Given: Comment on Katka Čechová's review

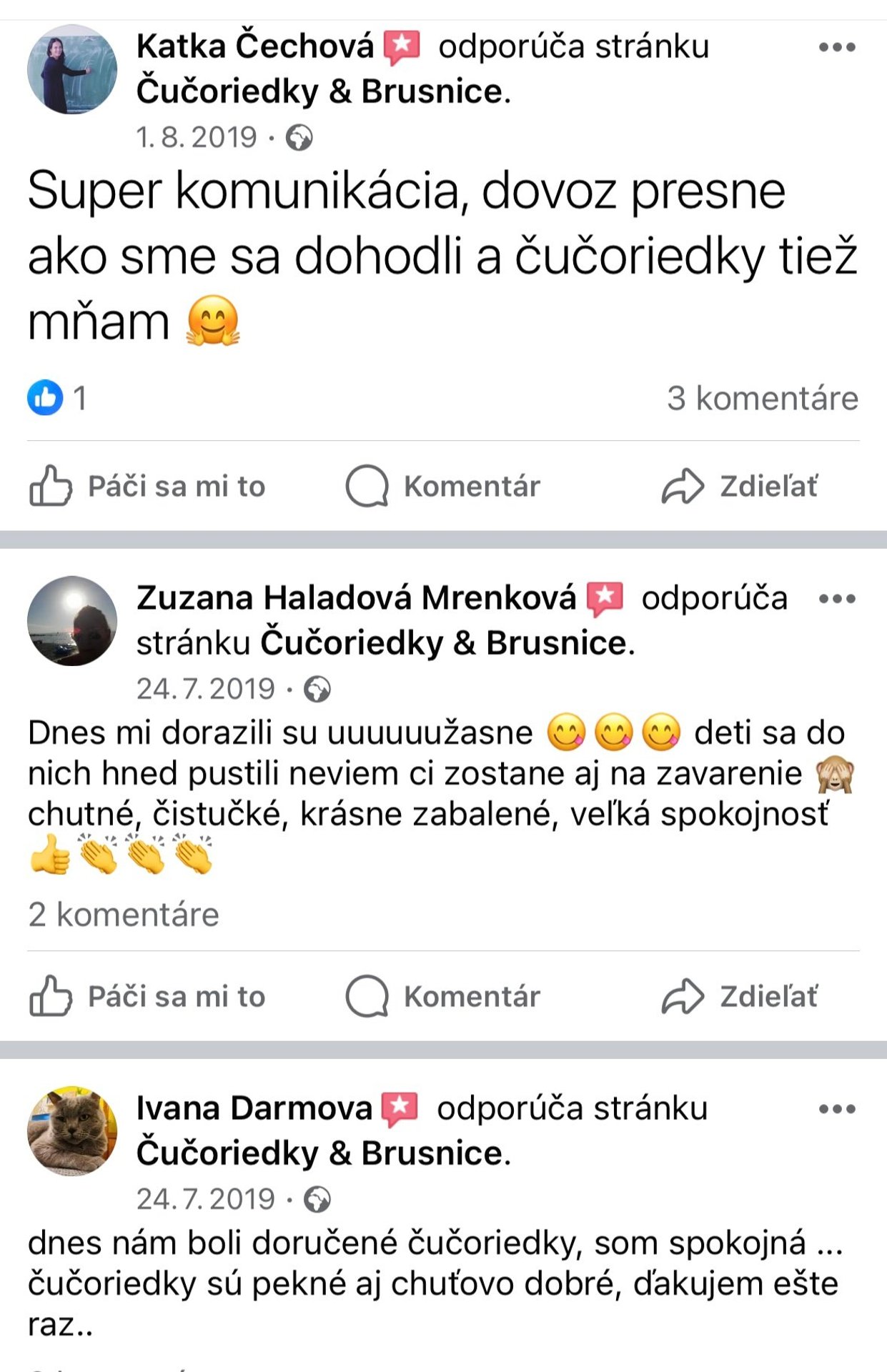Looking at the screenshot, I should point(443,487).
